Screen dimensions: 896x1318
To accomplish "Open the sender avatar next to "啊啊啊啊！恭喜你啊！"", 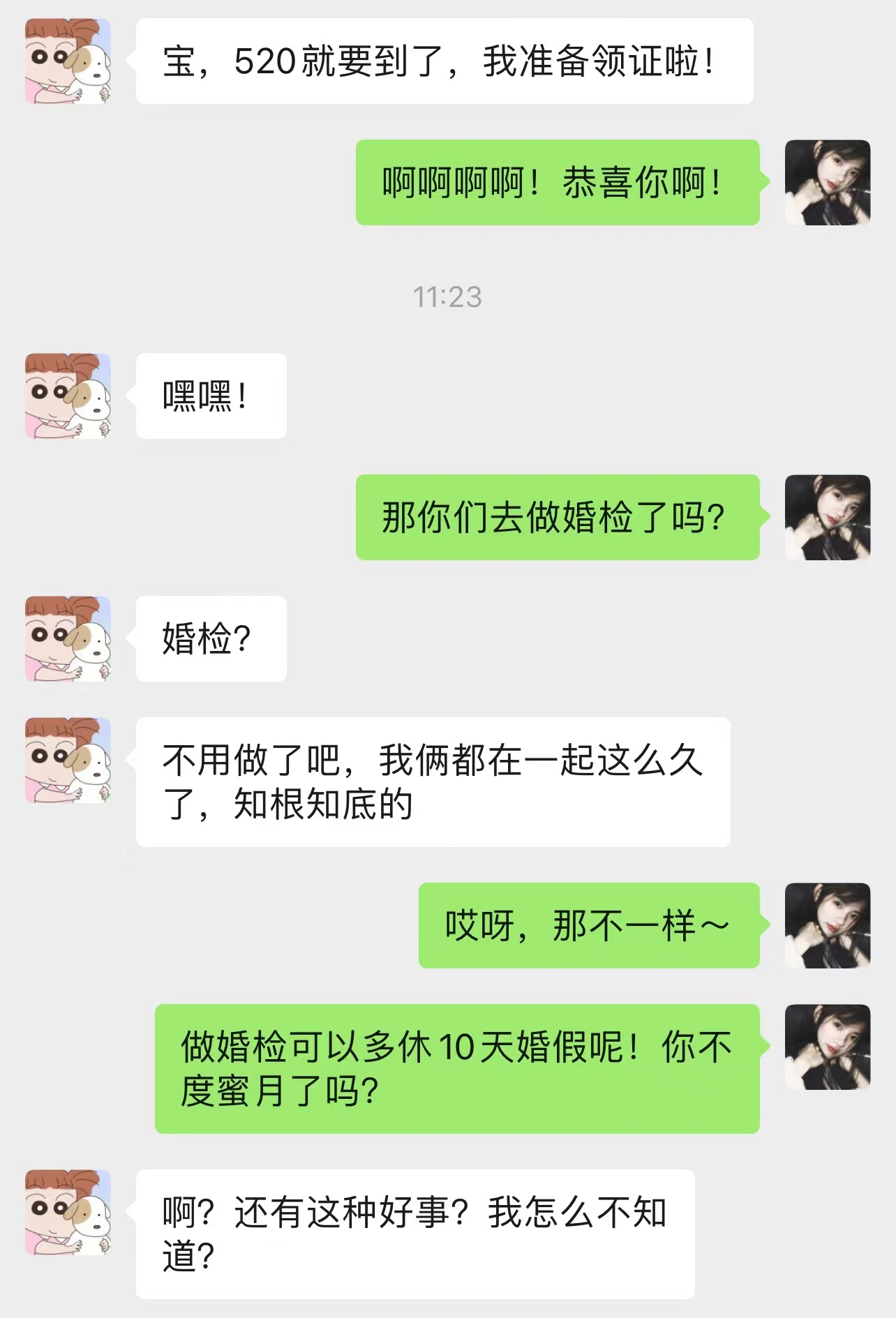I will pyautogui.click(x=828, y=182).
